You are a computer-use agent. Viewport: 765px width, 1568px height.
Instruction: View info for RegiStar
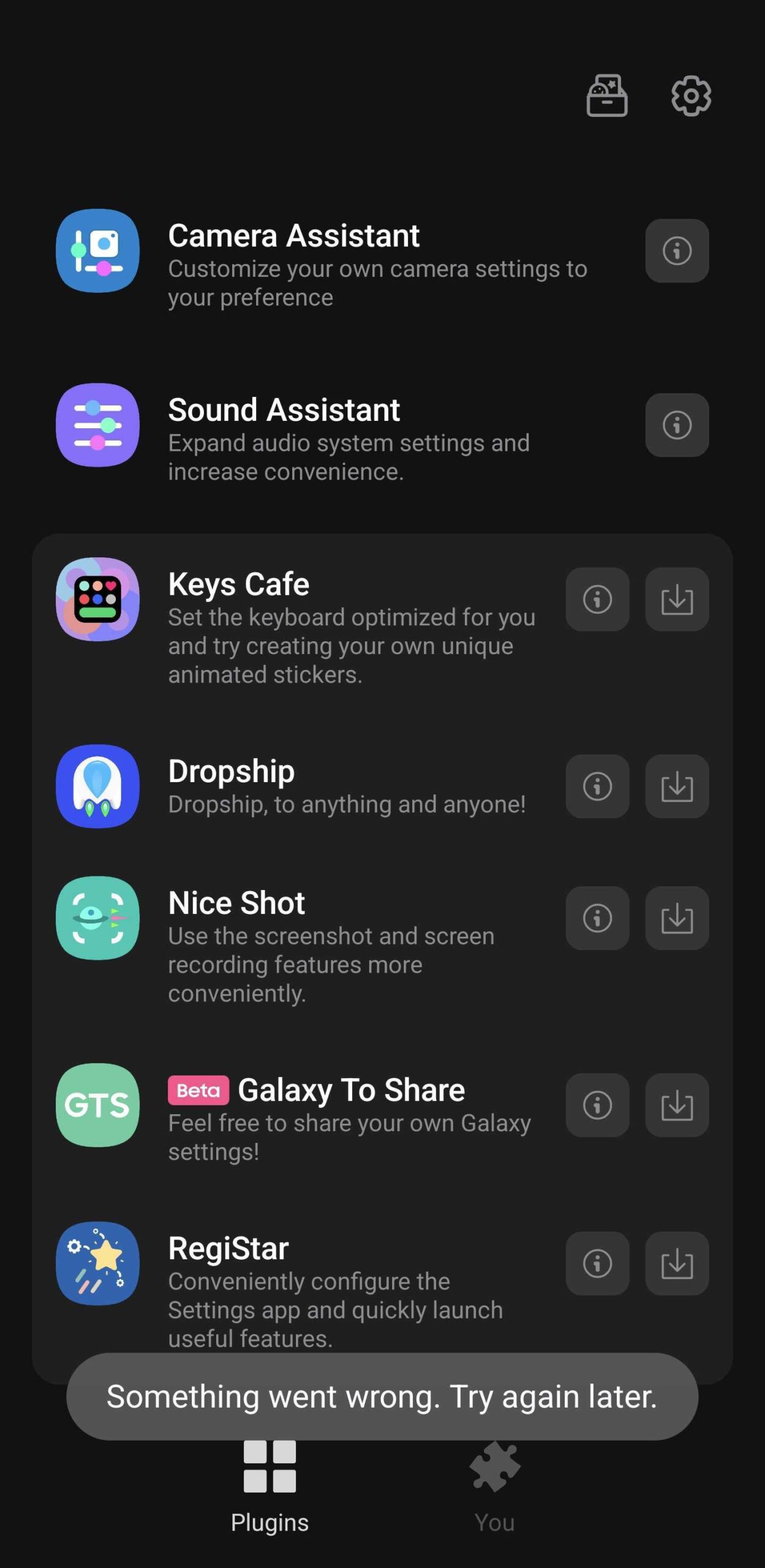[x=597, y=1263]
